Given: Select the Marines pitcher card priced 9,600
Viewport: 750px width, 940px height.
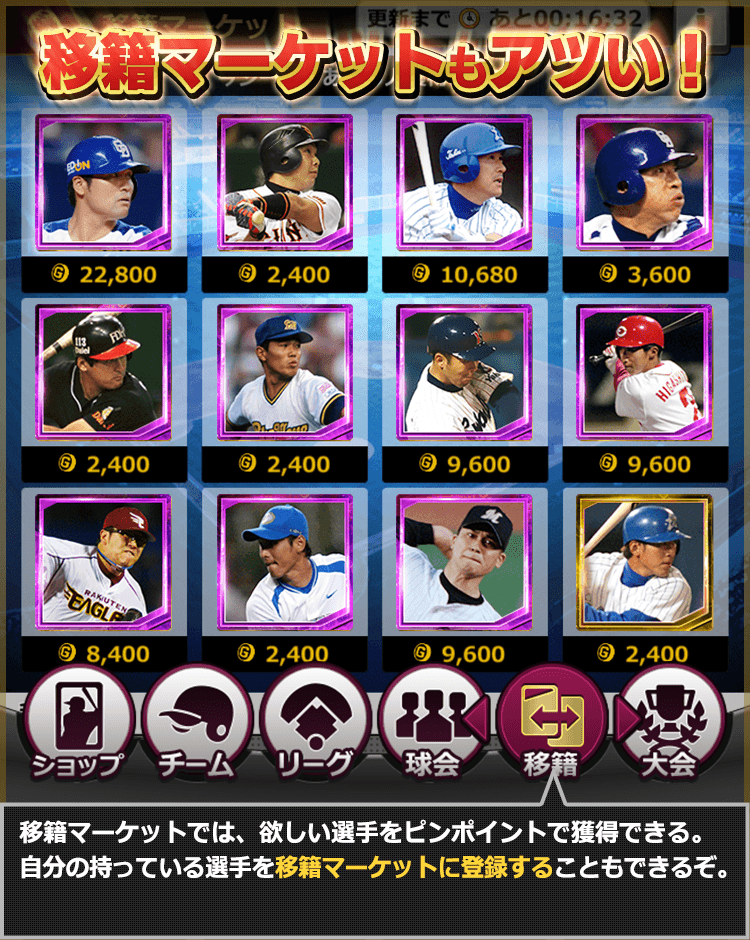Looking at the screenshot, I should pos(464,561).
